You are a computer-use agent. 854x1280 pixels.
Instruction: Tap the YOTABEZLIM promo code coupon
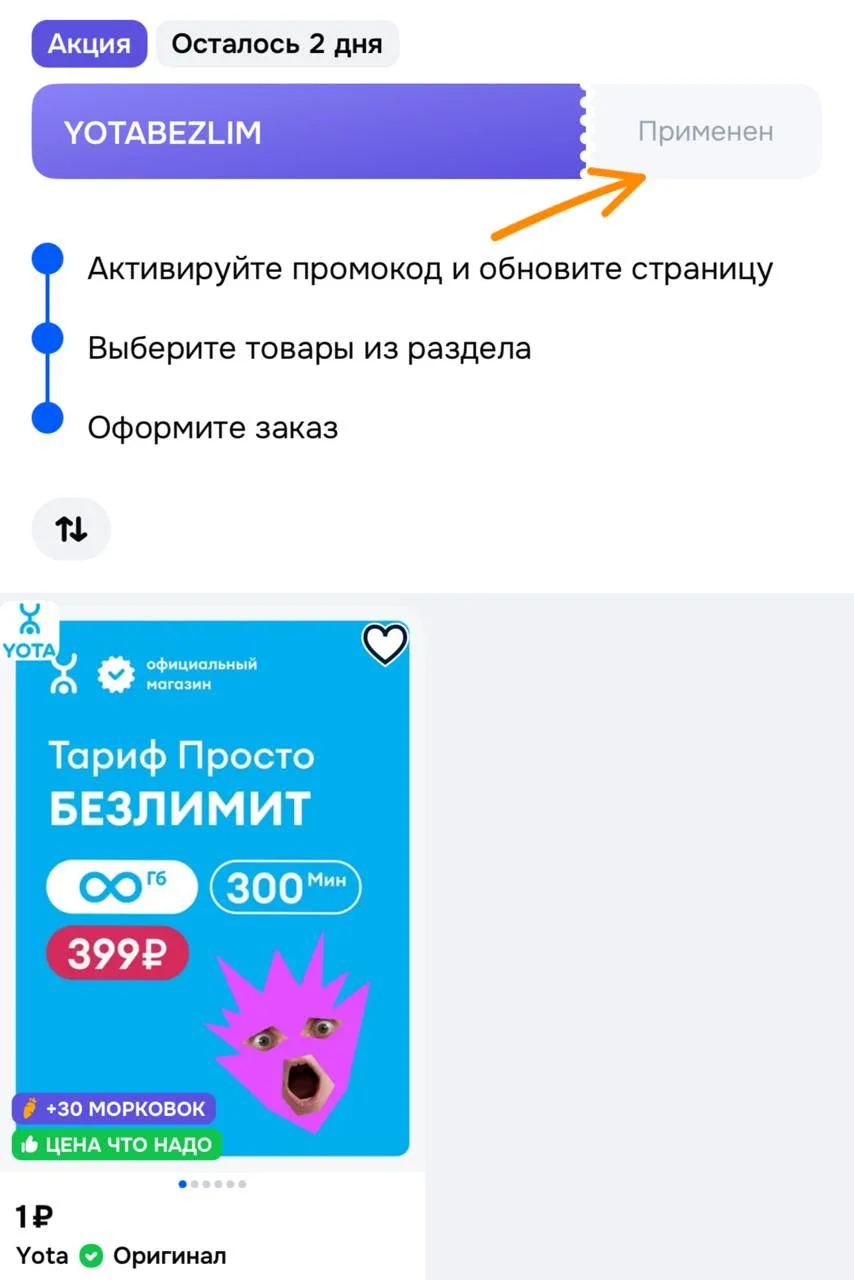(x=300, y=132)
